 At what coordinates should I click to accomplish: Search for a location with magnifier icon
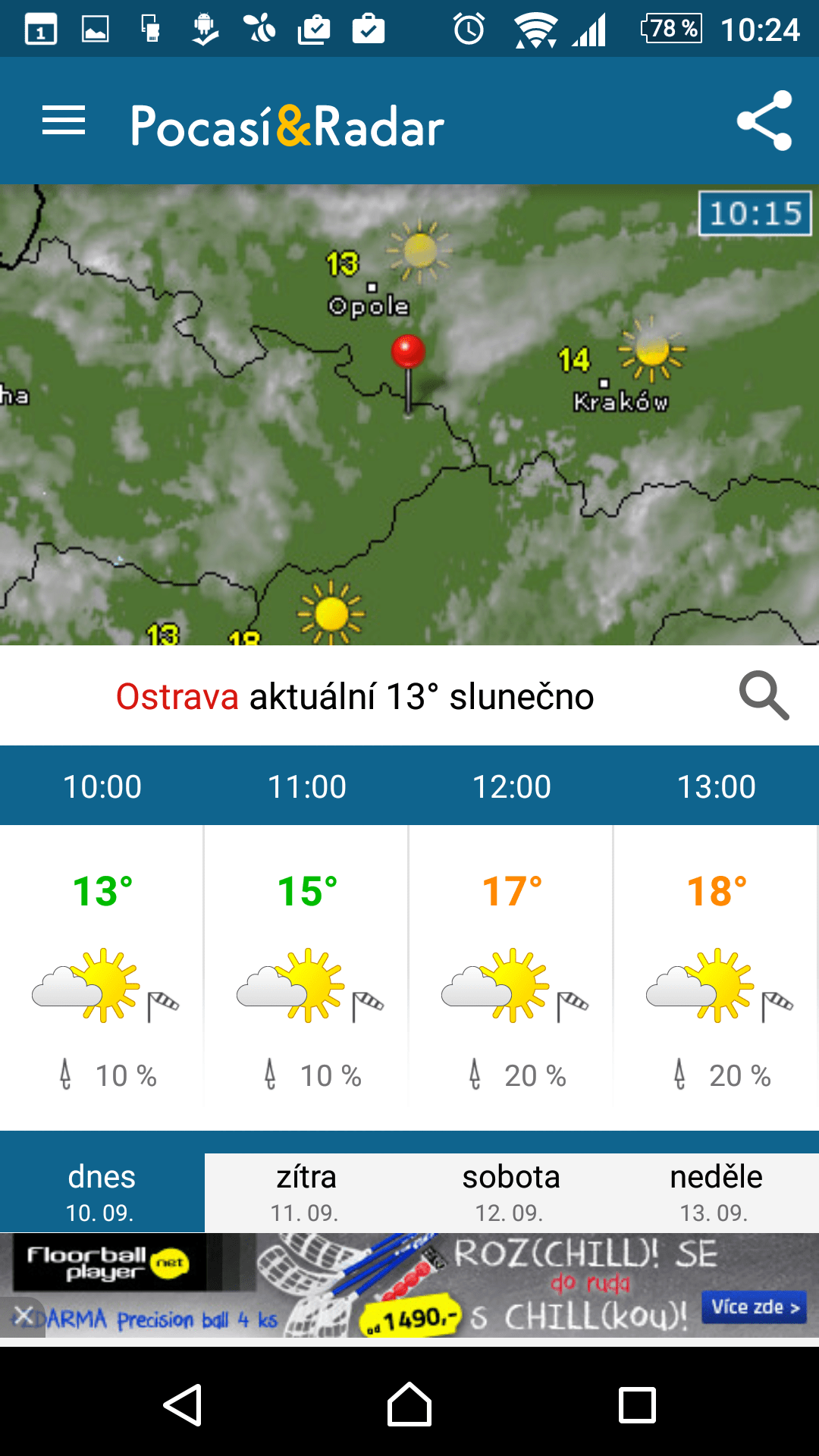[764, 695]
